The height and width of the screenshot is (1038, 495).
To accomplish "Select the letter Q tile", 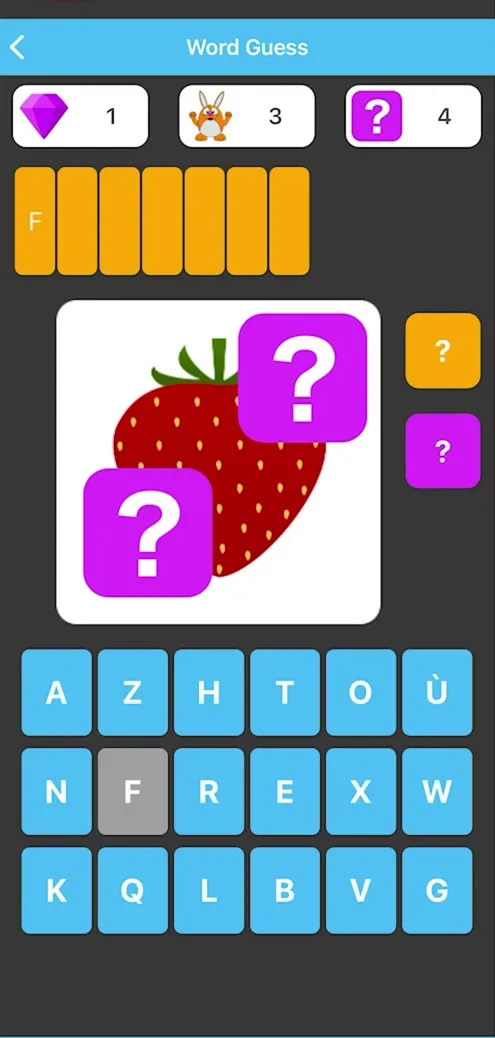I will (x=132, y=891).
